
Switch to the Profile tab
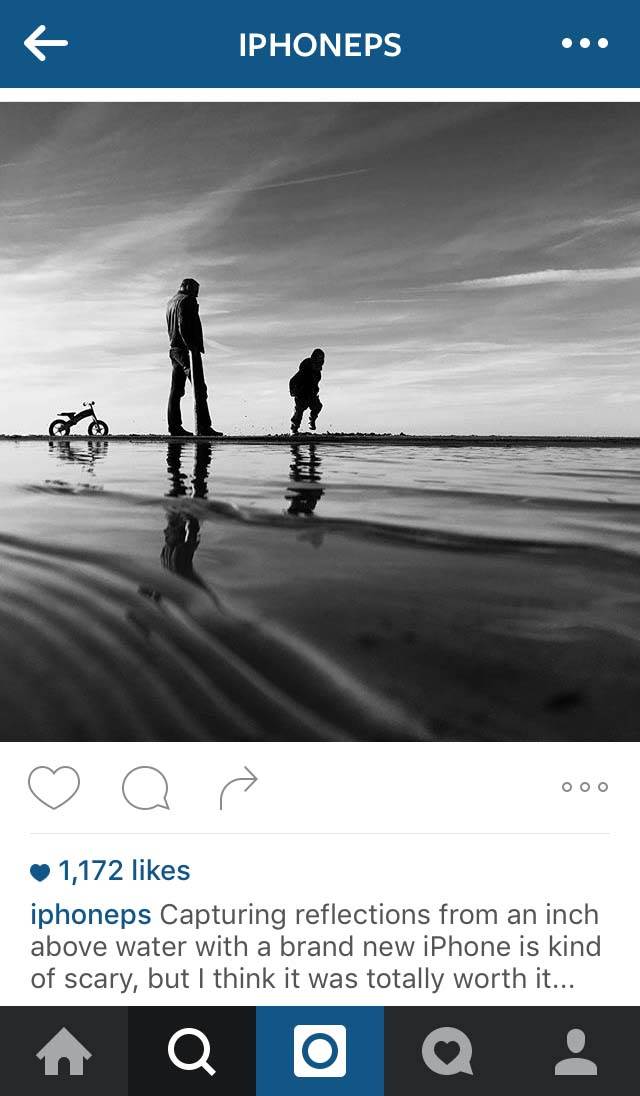[x=576, y=1051]
